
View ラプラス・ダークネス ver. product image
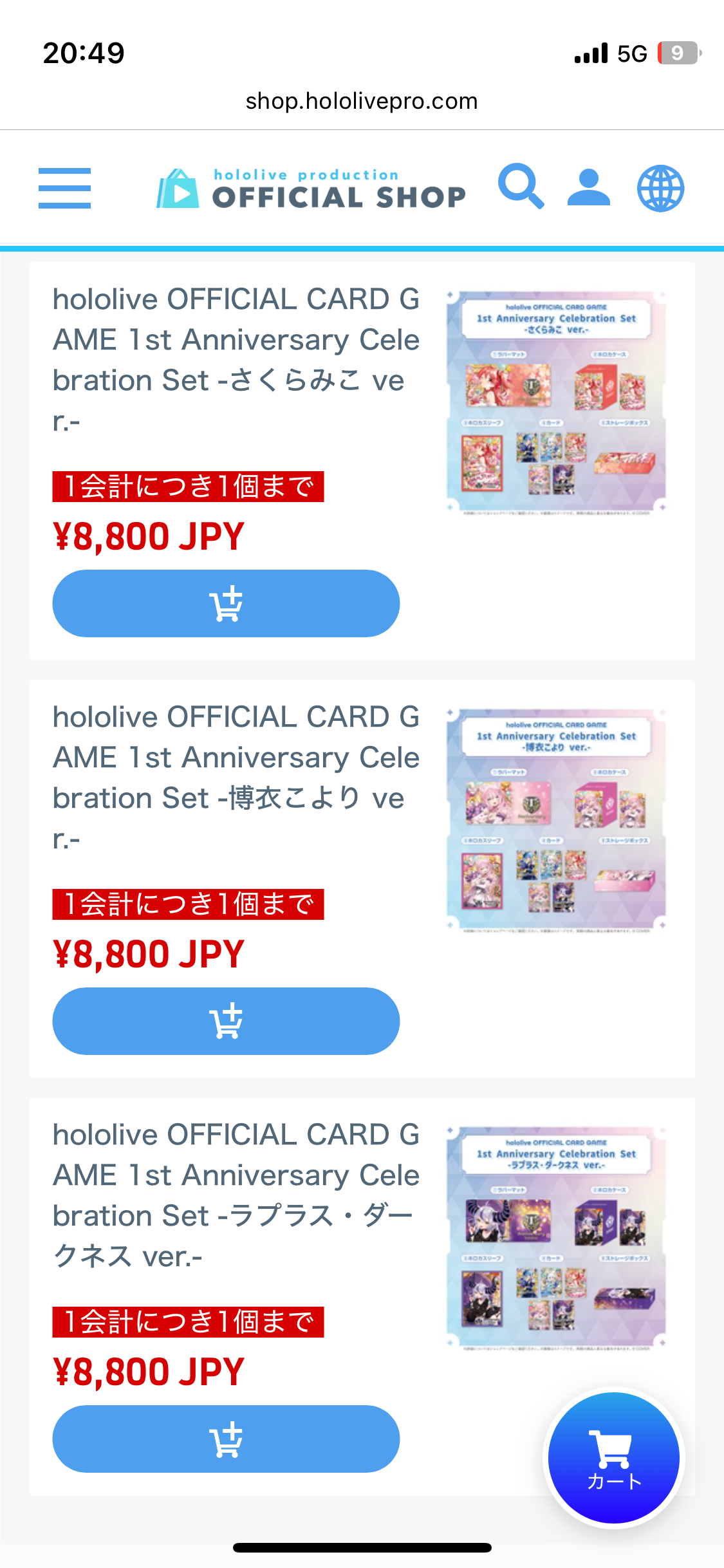tap(556, 1238)
